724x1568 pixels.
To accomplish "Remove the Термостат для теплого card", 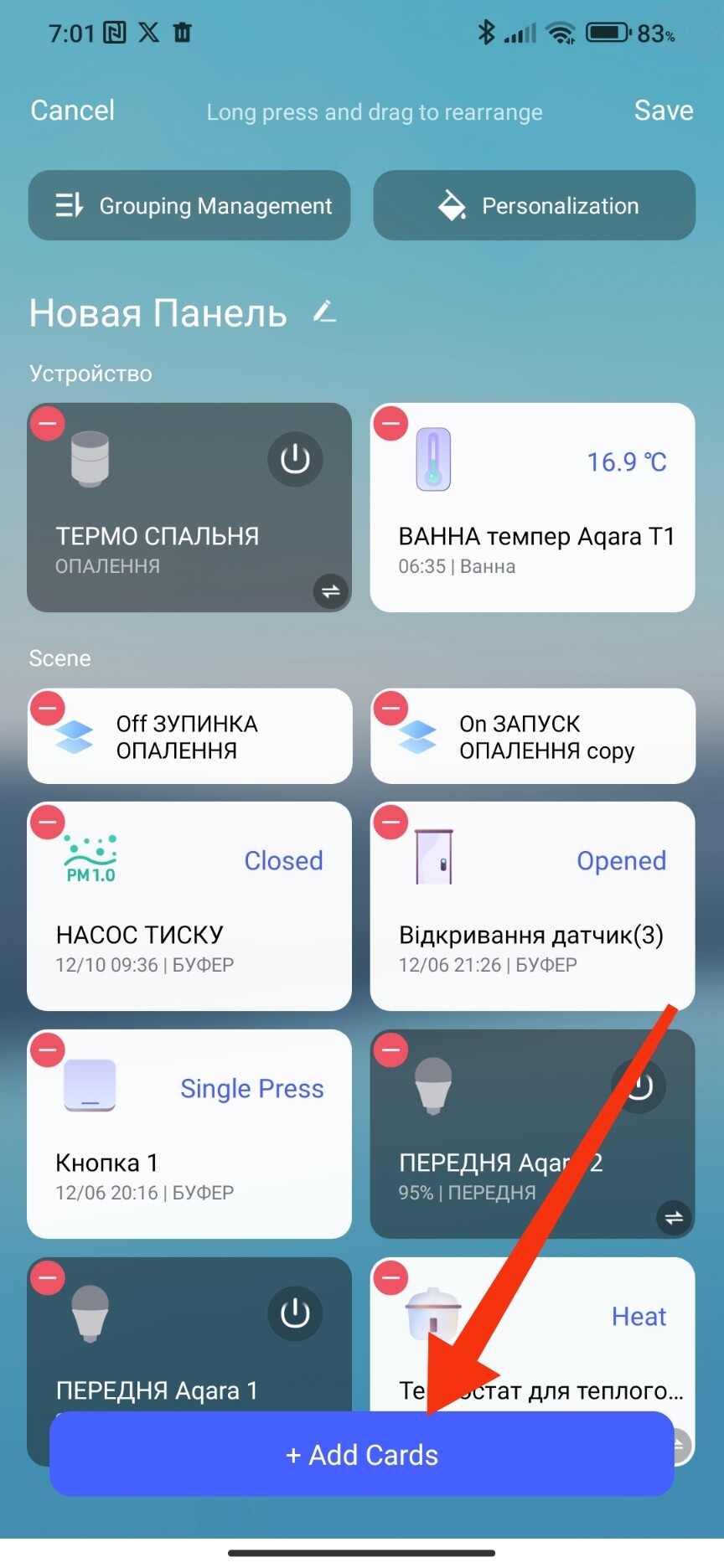I will (x=390, y=1278).
